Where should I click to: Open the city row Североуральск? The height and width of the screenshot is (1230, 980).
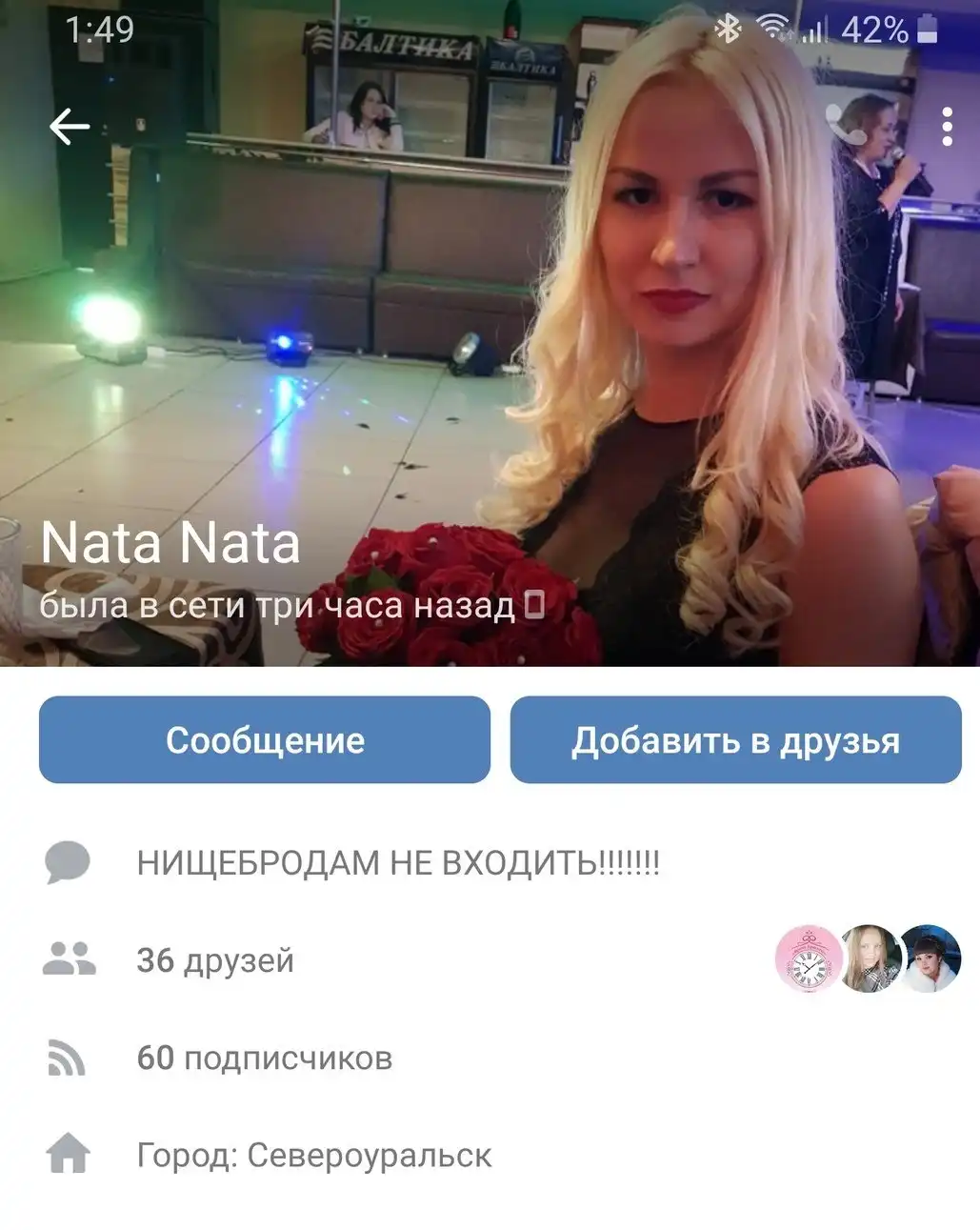[x=314, y=1156]
